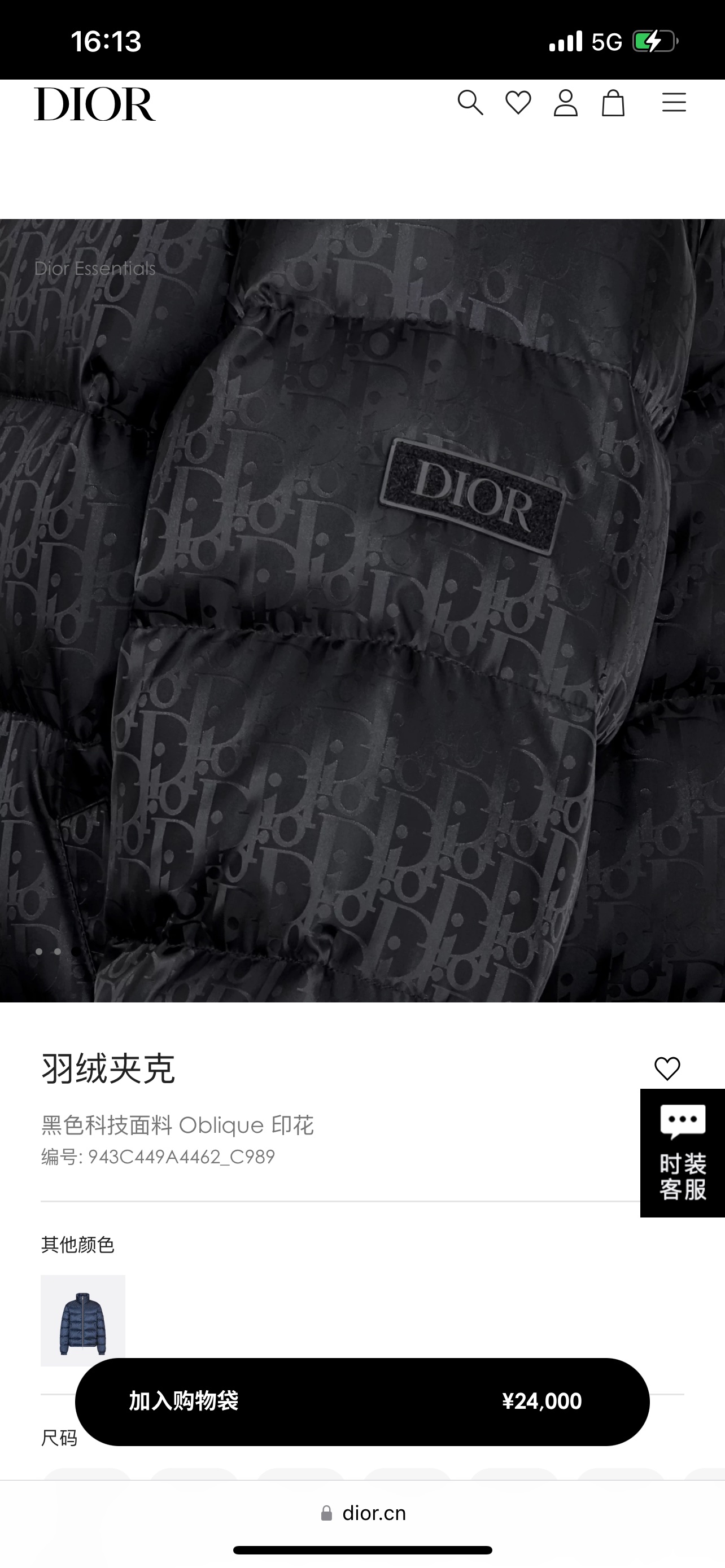Open the hamburger menu
The image size is (725, 1568).
(674, 102)
